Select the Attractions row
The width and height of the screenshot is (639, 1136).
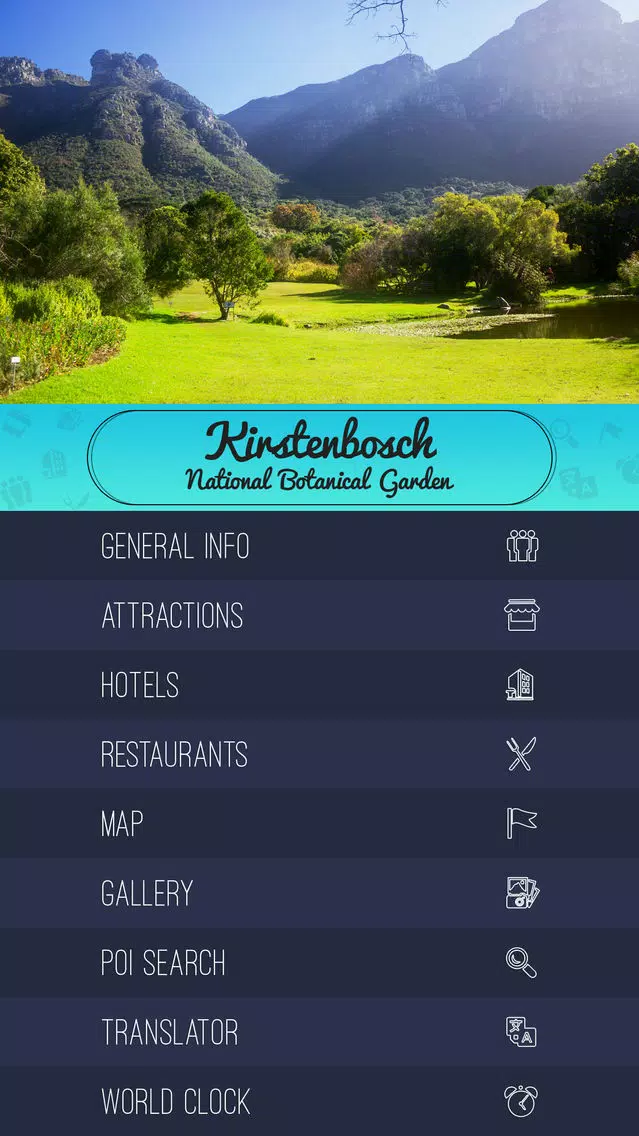pos(319,615)
